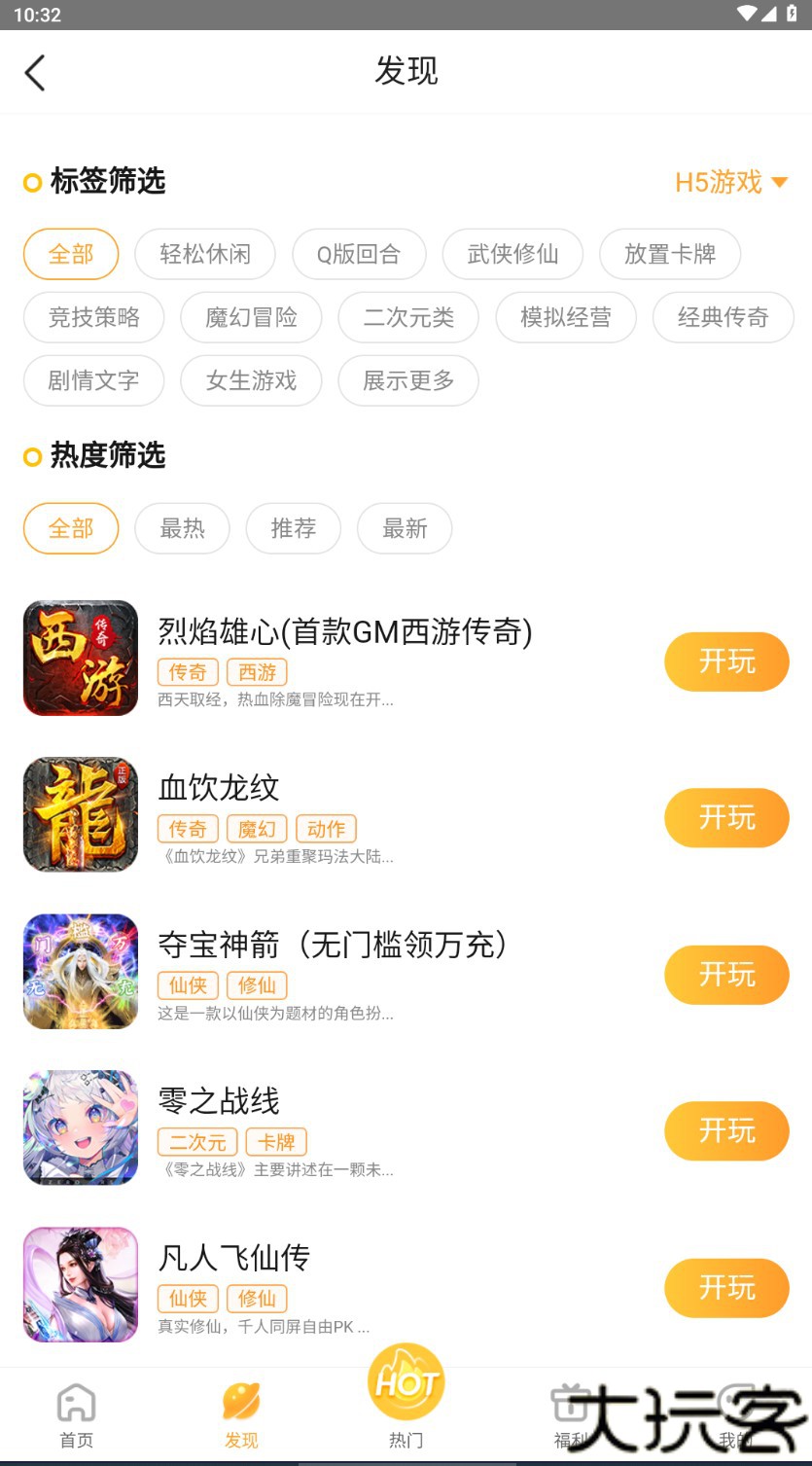Click the orange circle icon beside 标签筛选
Viewport: 812px width, 1466px height.
32,183
